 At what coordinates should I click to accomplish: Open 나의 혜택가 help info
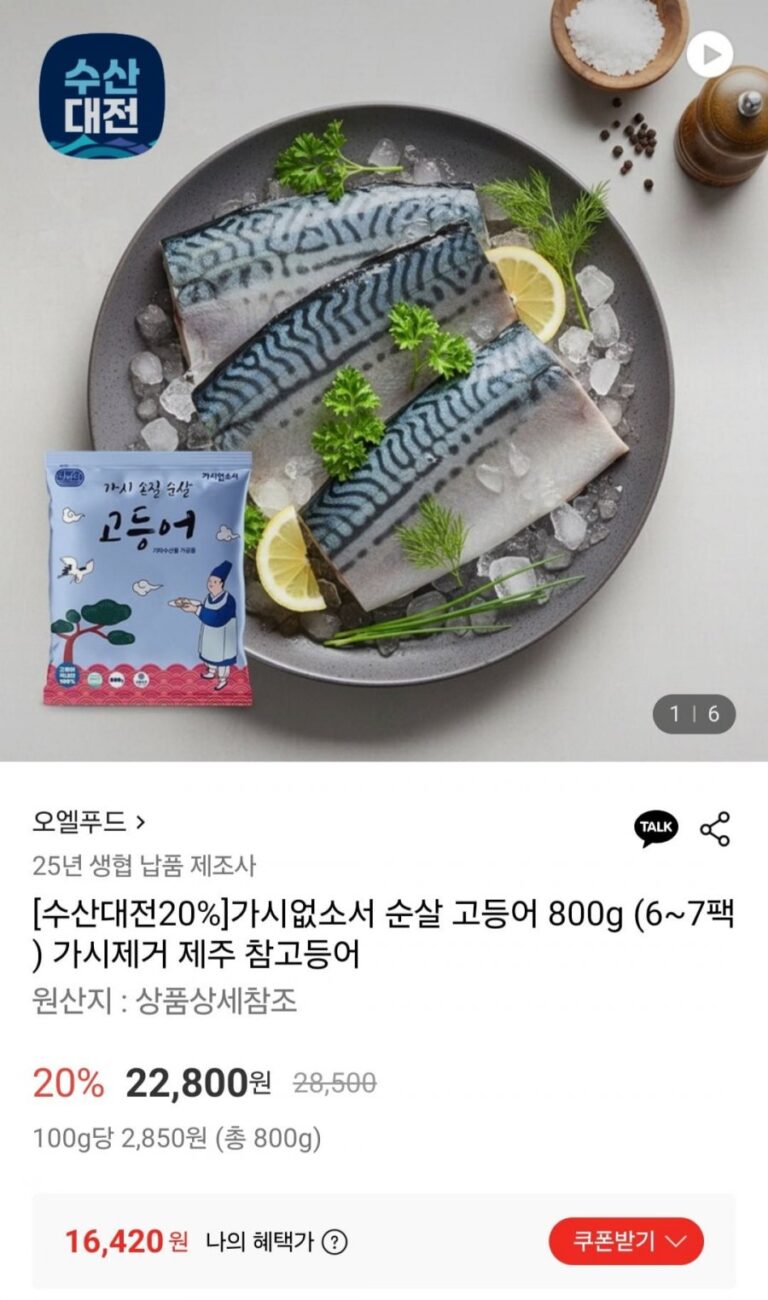coord(335,1243)
